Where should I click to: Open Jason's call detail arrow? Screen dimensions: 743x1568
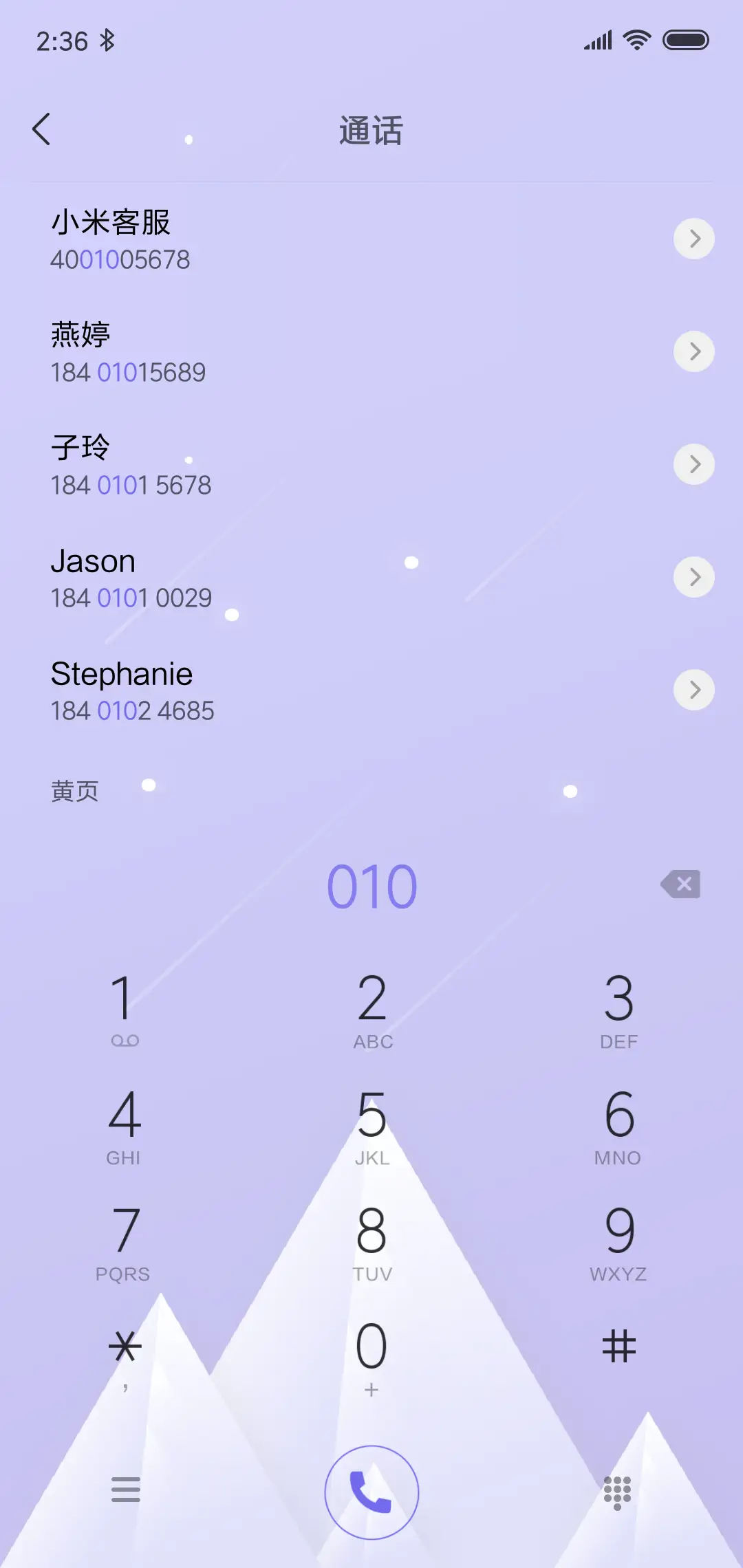pos(693,577)
